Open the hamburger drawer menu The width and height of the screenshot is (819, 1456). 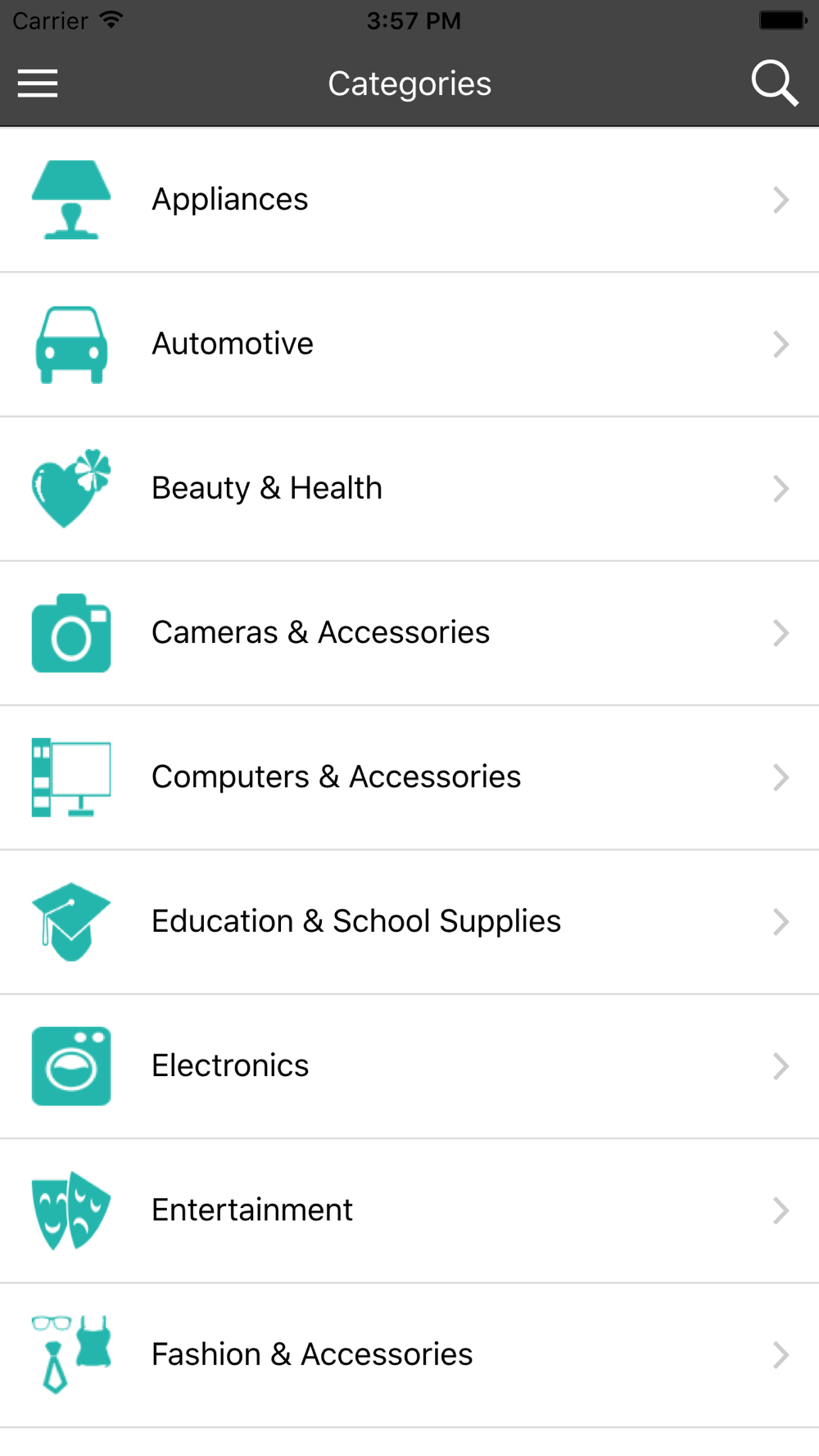pyautogui.click(x=38, y=84)
